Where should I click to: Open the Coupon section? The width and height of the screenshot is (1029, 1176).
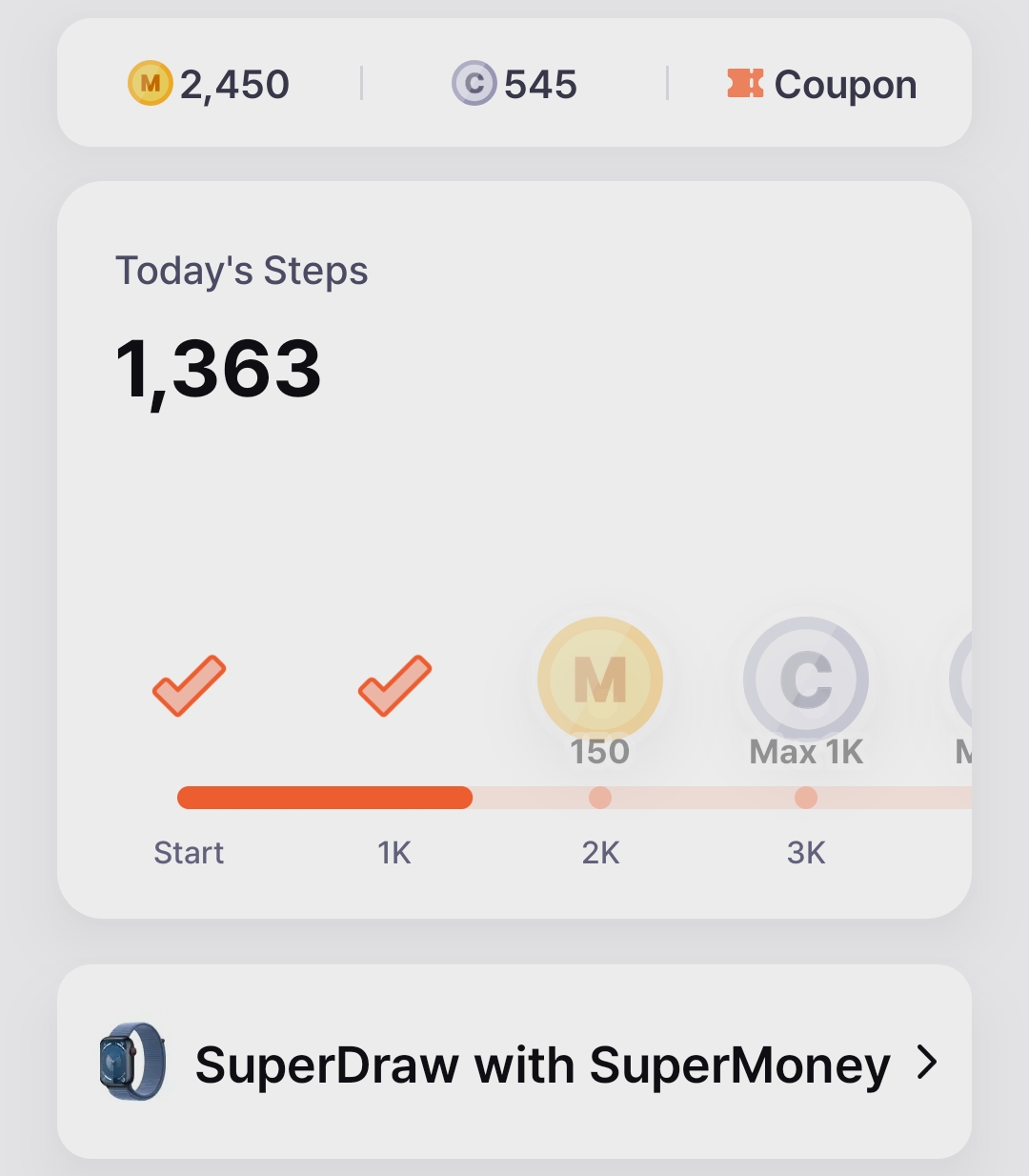click(821, 84)
